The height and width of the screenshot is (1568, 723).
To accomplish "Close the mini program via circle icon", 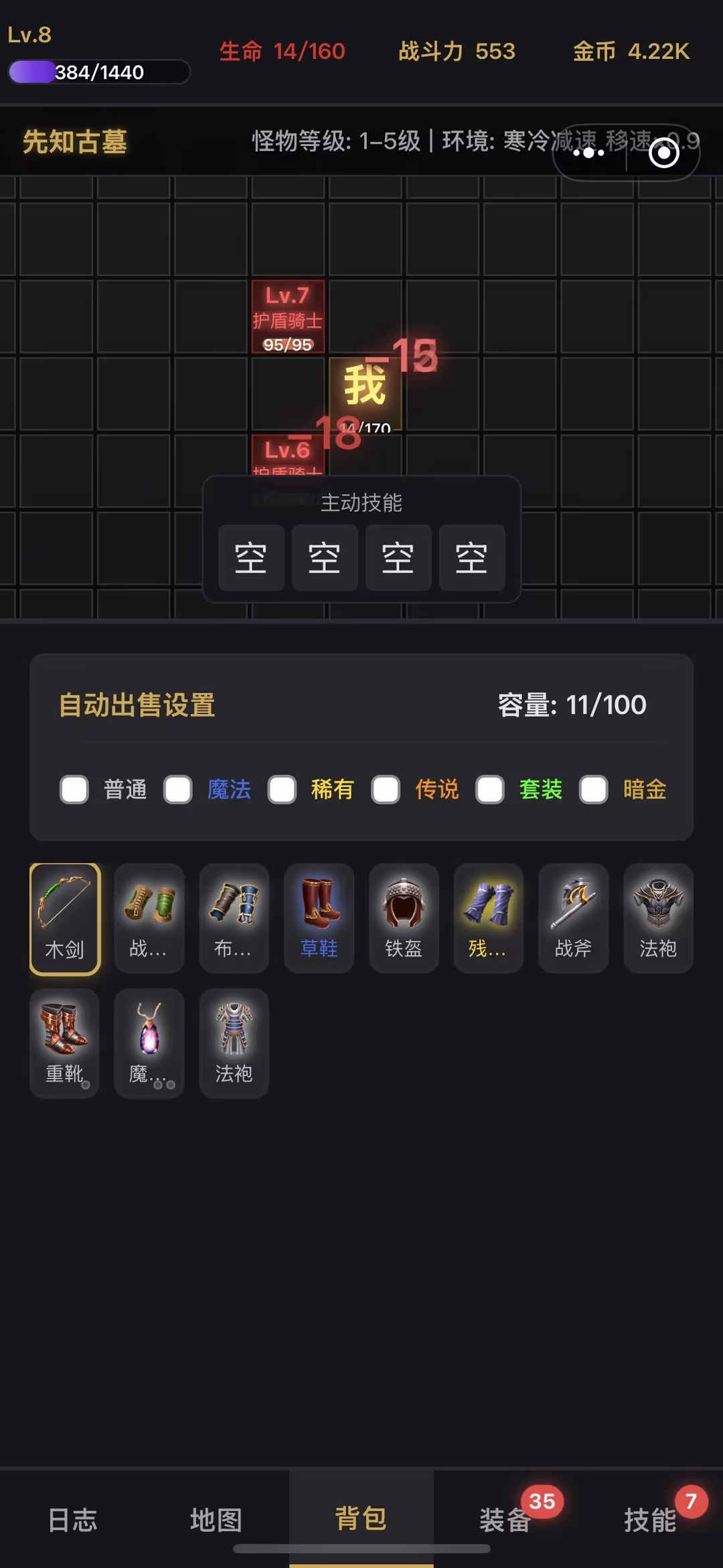I will 664,153.
